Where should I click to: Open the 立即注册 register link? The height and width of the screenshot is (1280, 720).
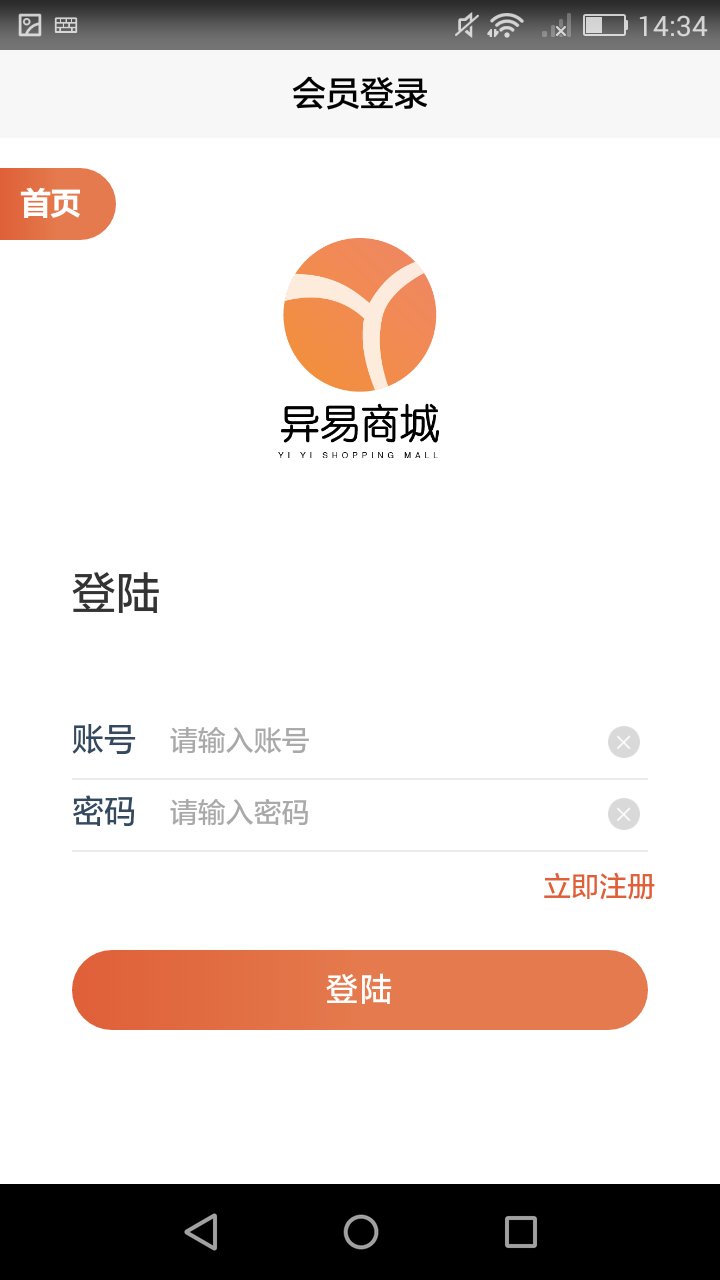(x=598, y=886)
